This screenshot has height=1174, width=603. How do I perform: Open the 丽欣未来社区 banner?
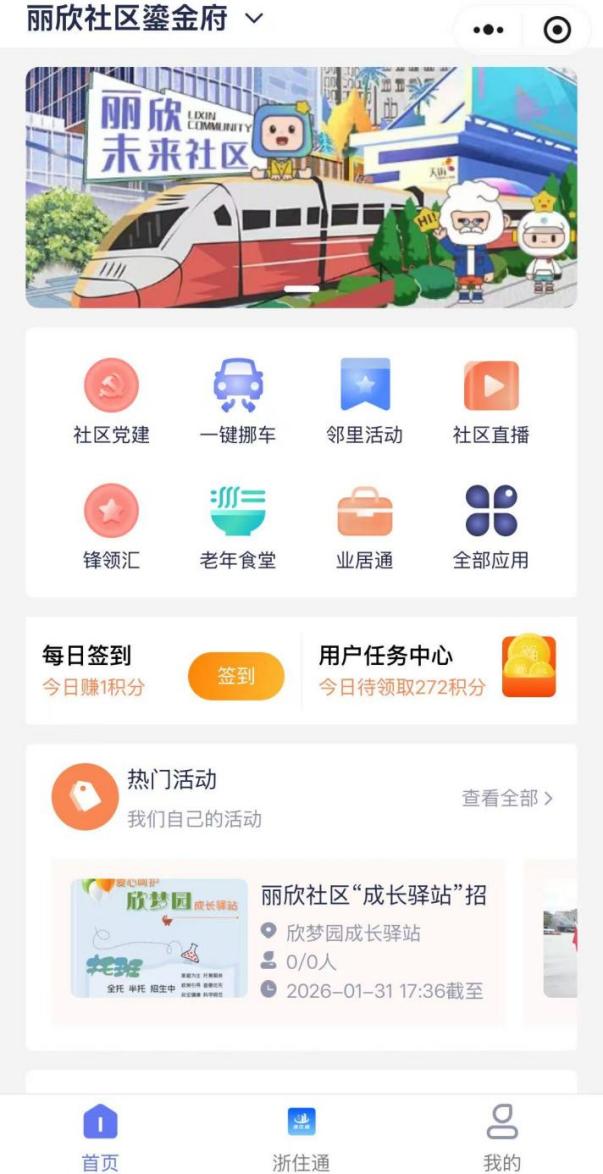tap(301, 187)
